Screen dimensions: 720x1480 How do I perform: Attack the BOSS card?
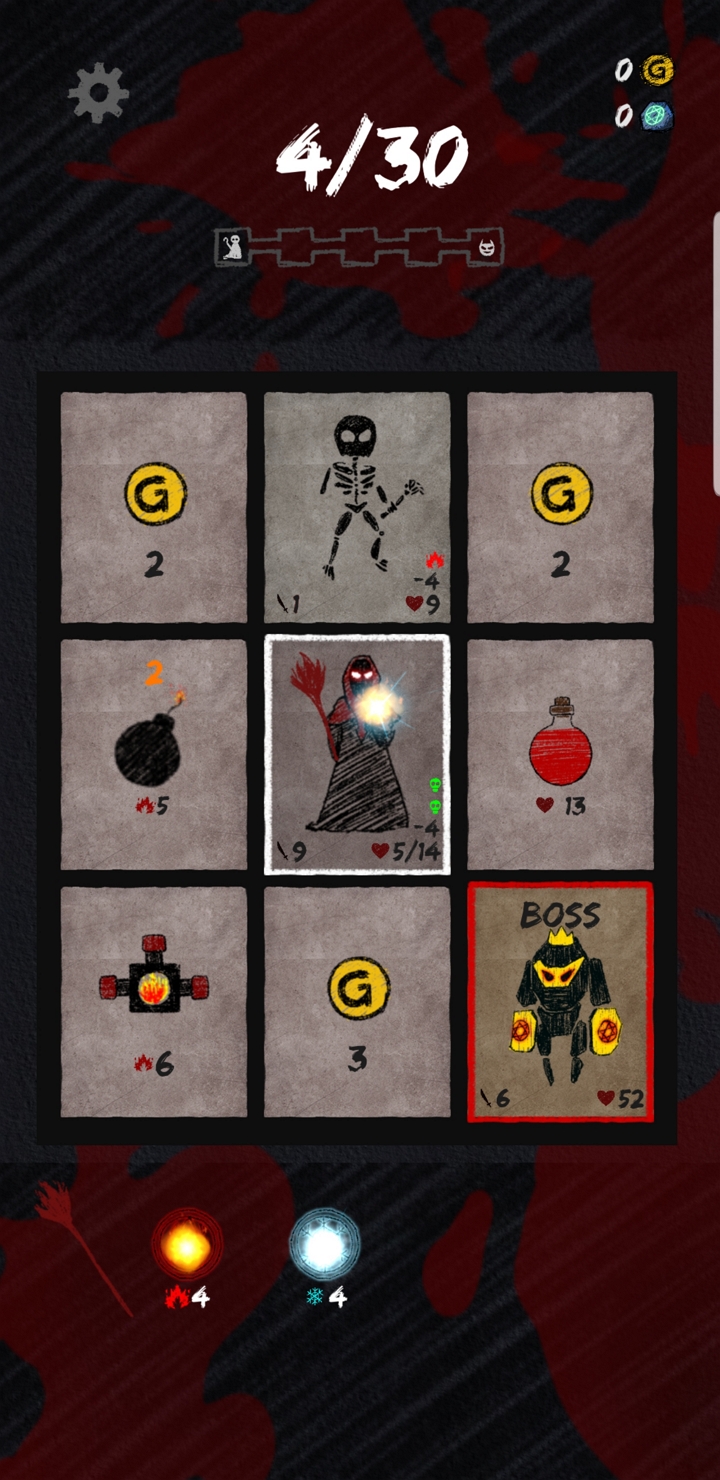pos(560,1002)
